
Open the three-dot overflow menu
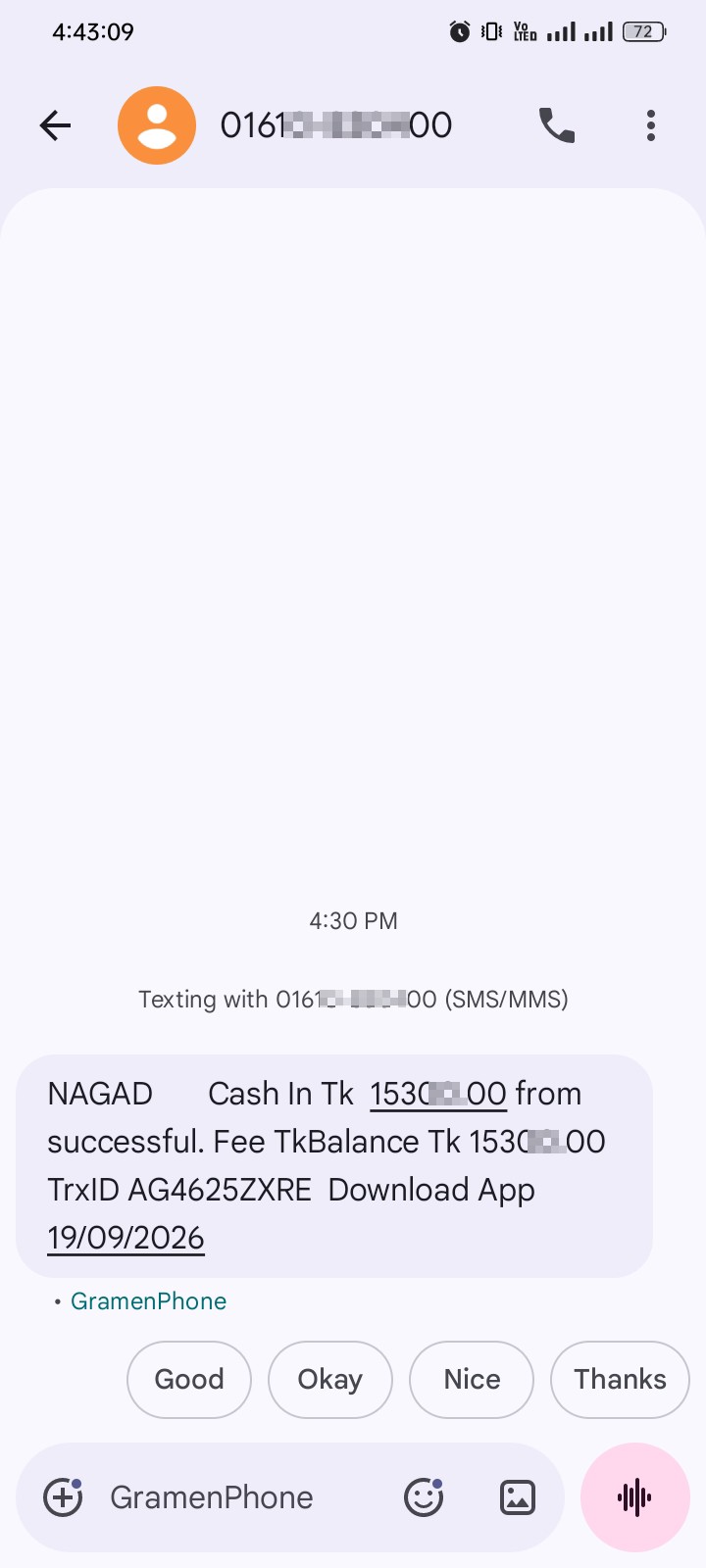click(x=651, y=125)
